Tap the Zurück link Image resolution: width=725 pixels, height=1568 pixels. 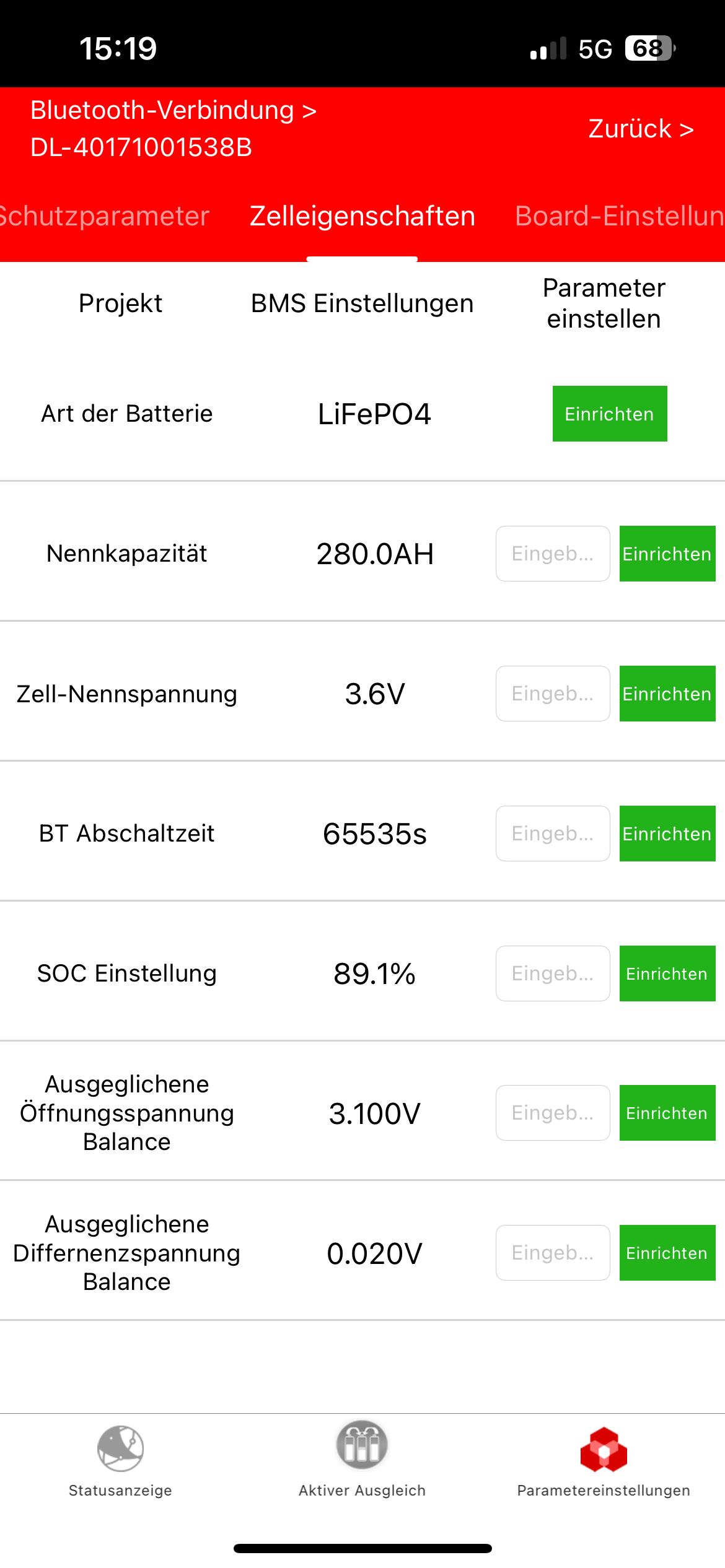641,129
